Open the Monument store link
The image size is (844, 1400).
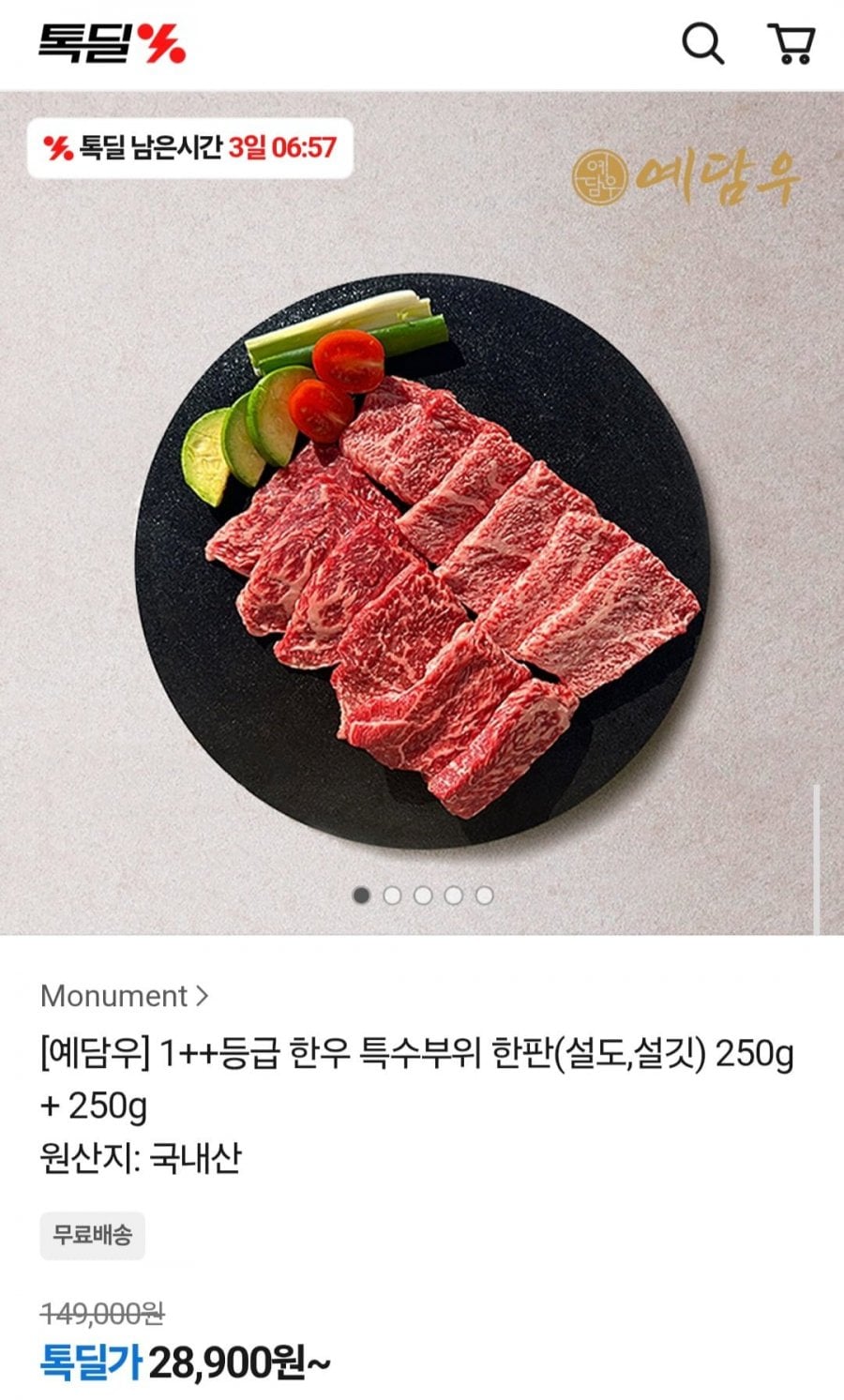[x=124, y=996]
